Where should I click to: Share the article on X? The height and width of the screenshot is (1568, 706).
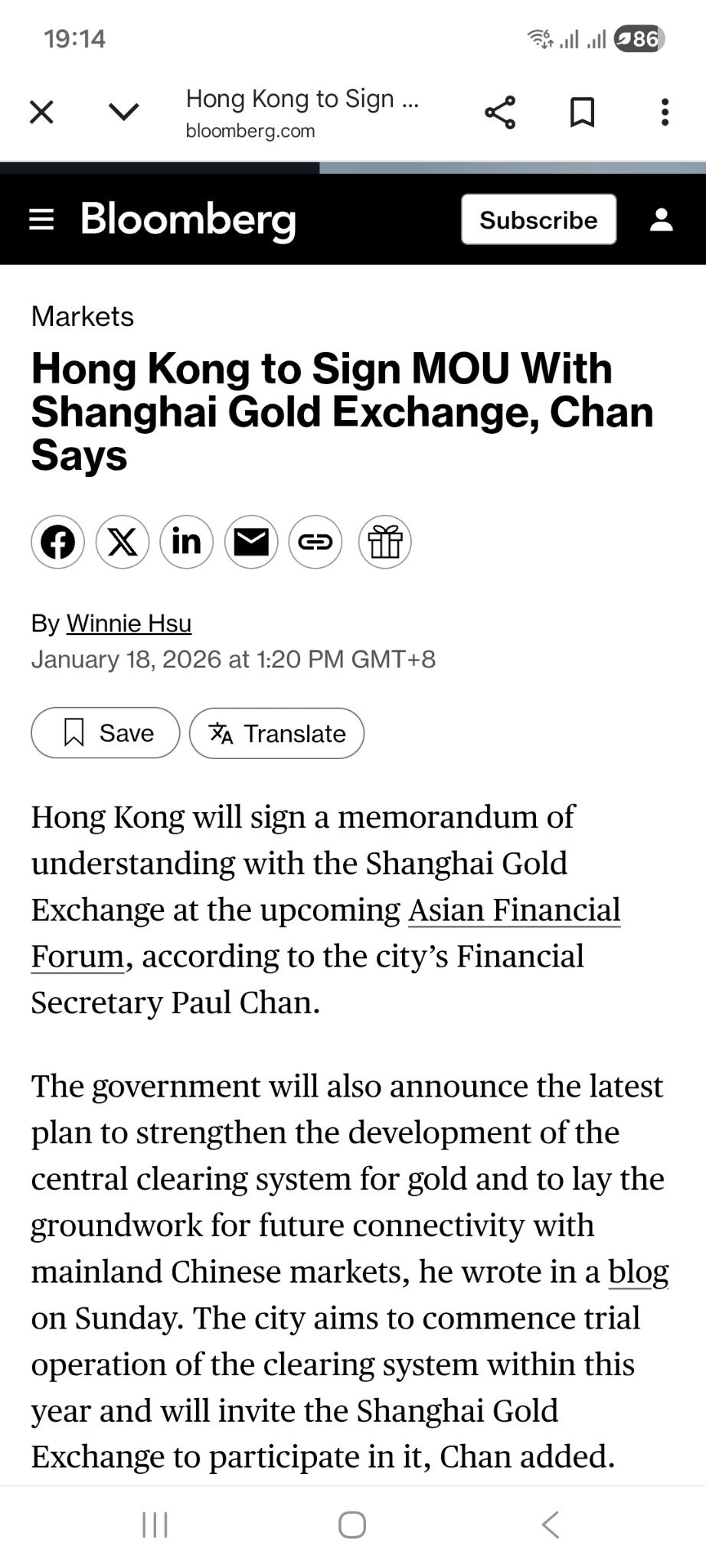123,542
